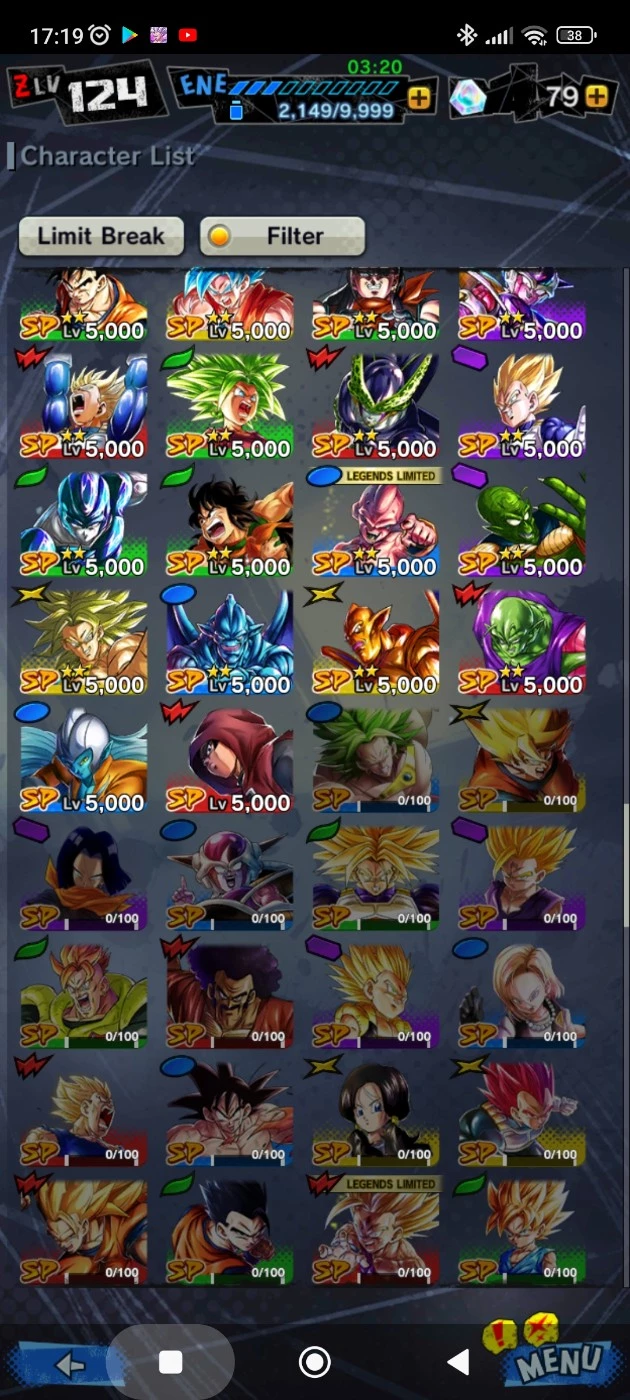Open the character Filter
Image resolution: width=630 pixels, height=1400 pixels.
pos(282,237)
